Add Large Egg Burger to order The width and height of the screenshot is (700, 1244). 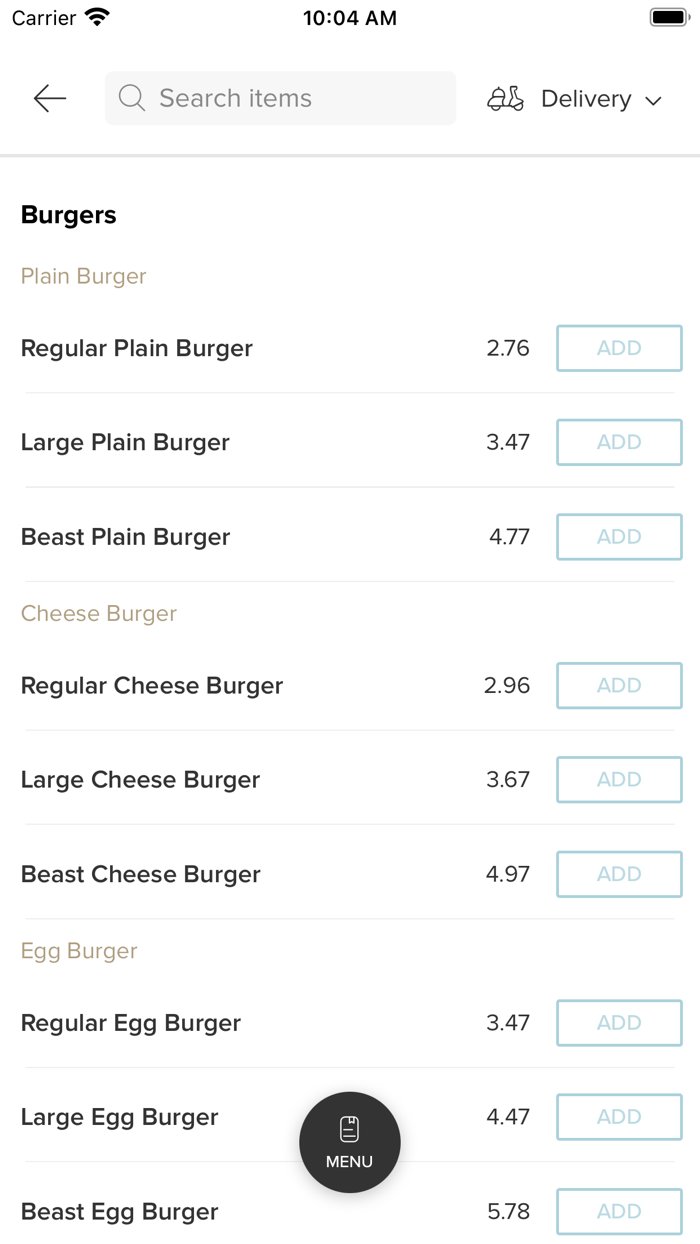[619, 1117]
